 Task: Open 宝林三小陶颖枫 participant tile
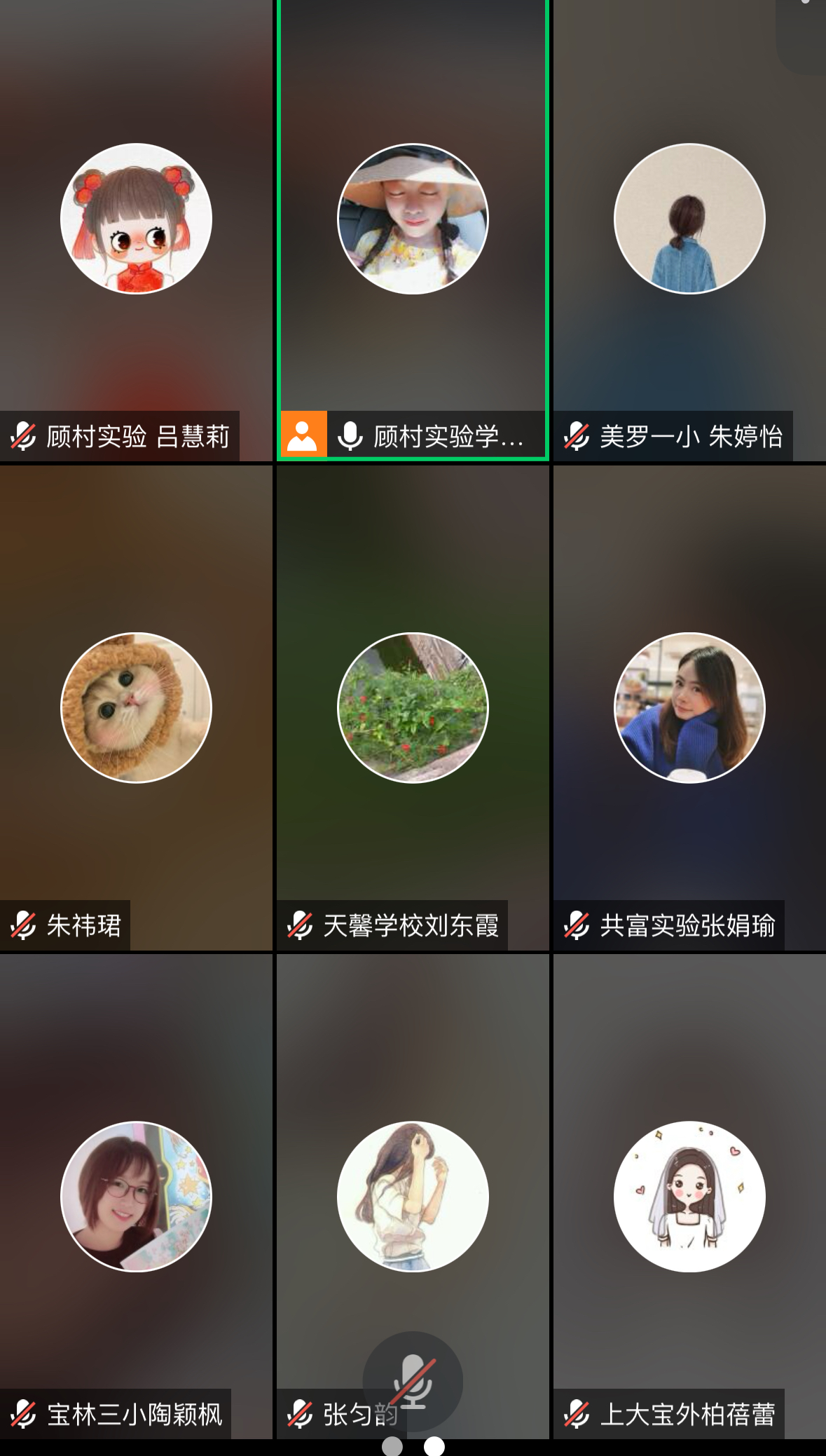tap(136, 1196)
